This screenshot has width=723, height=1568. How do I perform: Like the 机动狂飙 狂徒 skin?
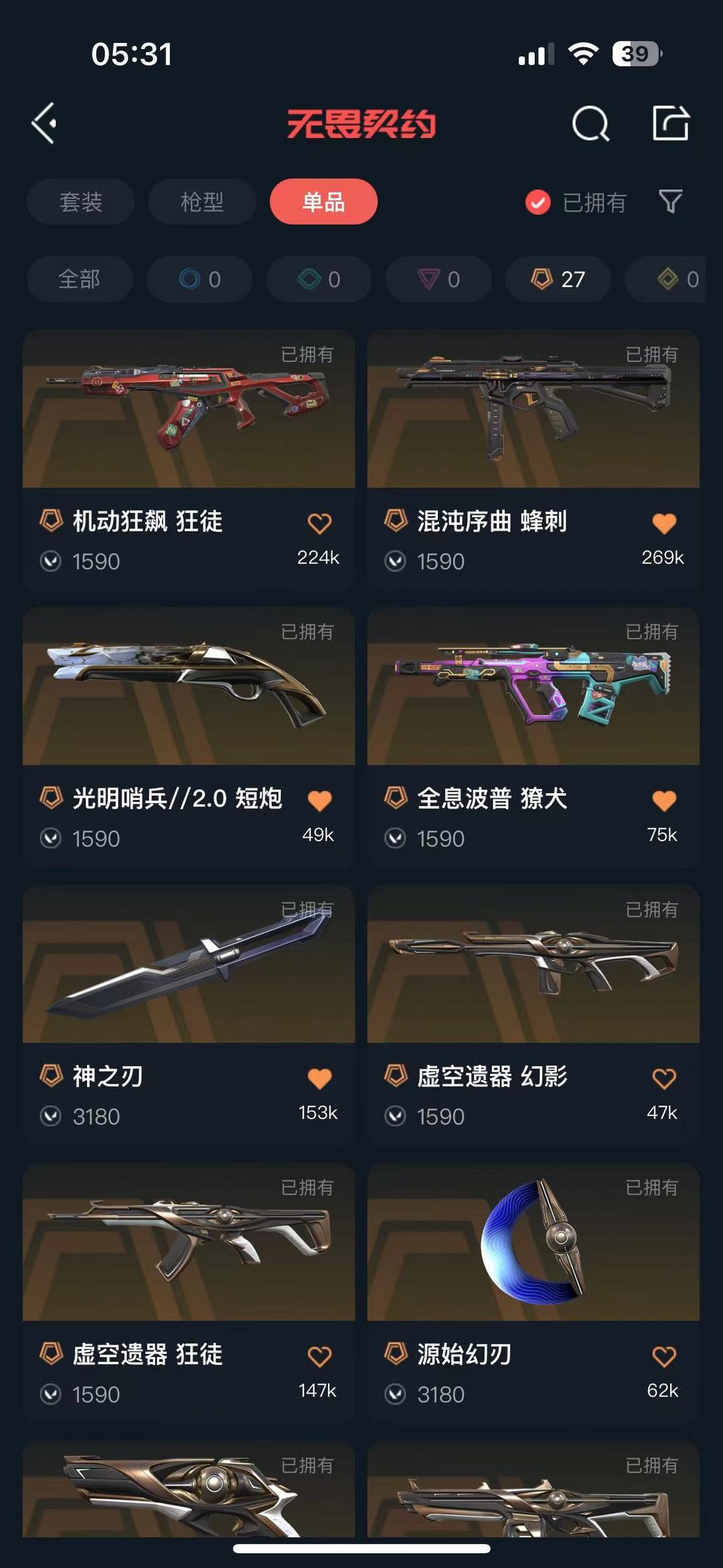(319, 523)
